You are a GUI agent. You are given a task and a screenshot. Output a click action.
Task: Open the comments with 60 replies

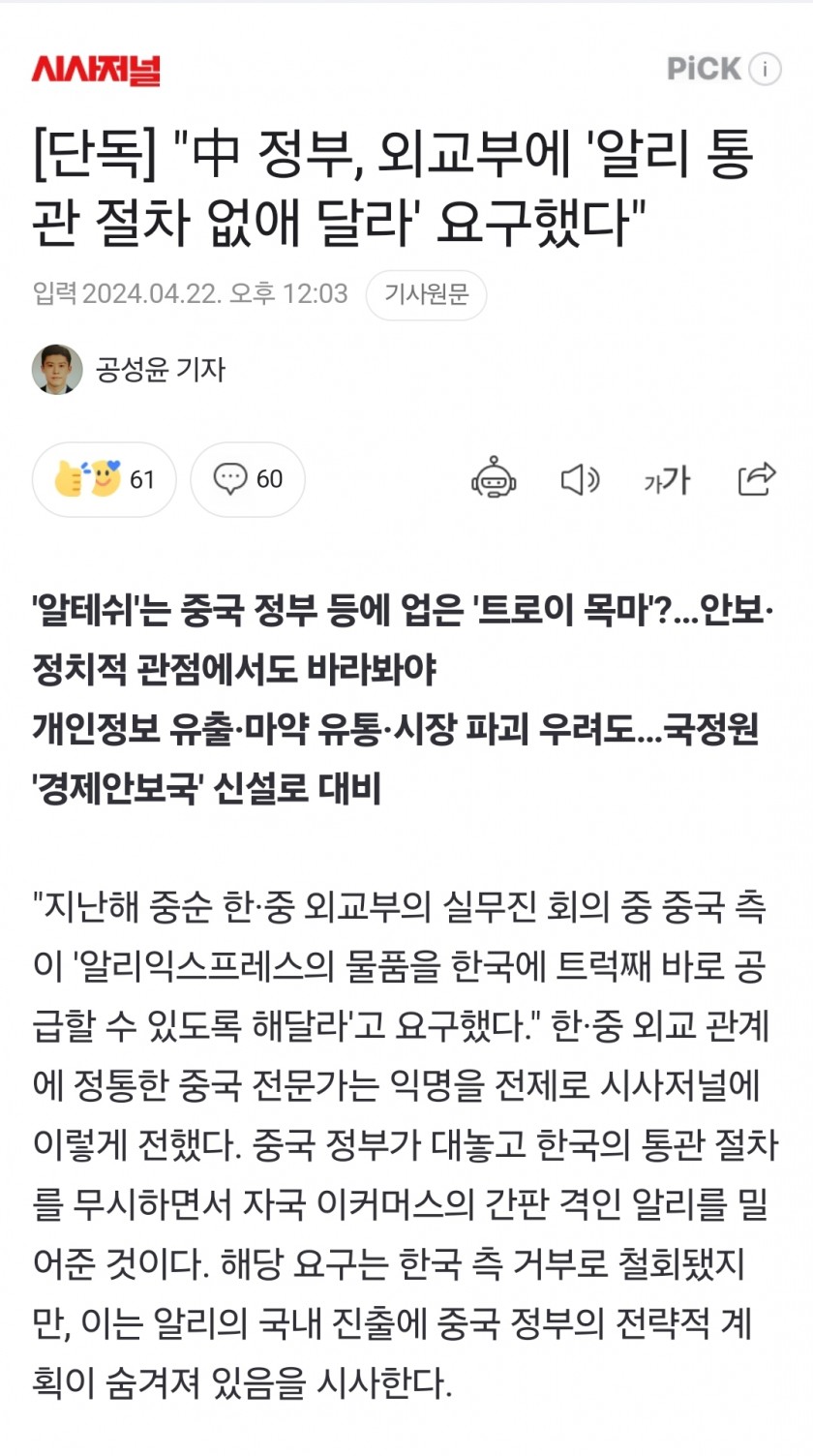[x=248, y=479]
